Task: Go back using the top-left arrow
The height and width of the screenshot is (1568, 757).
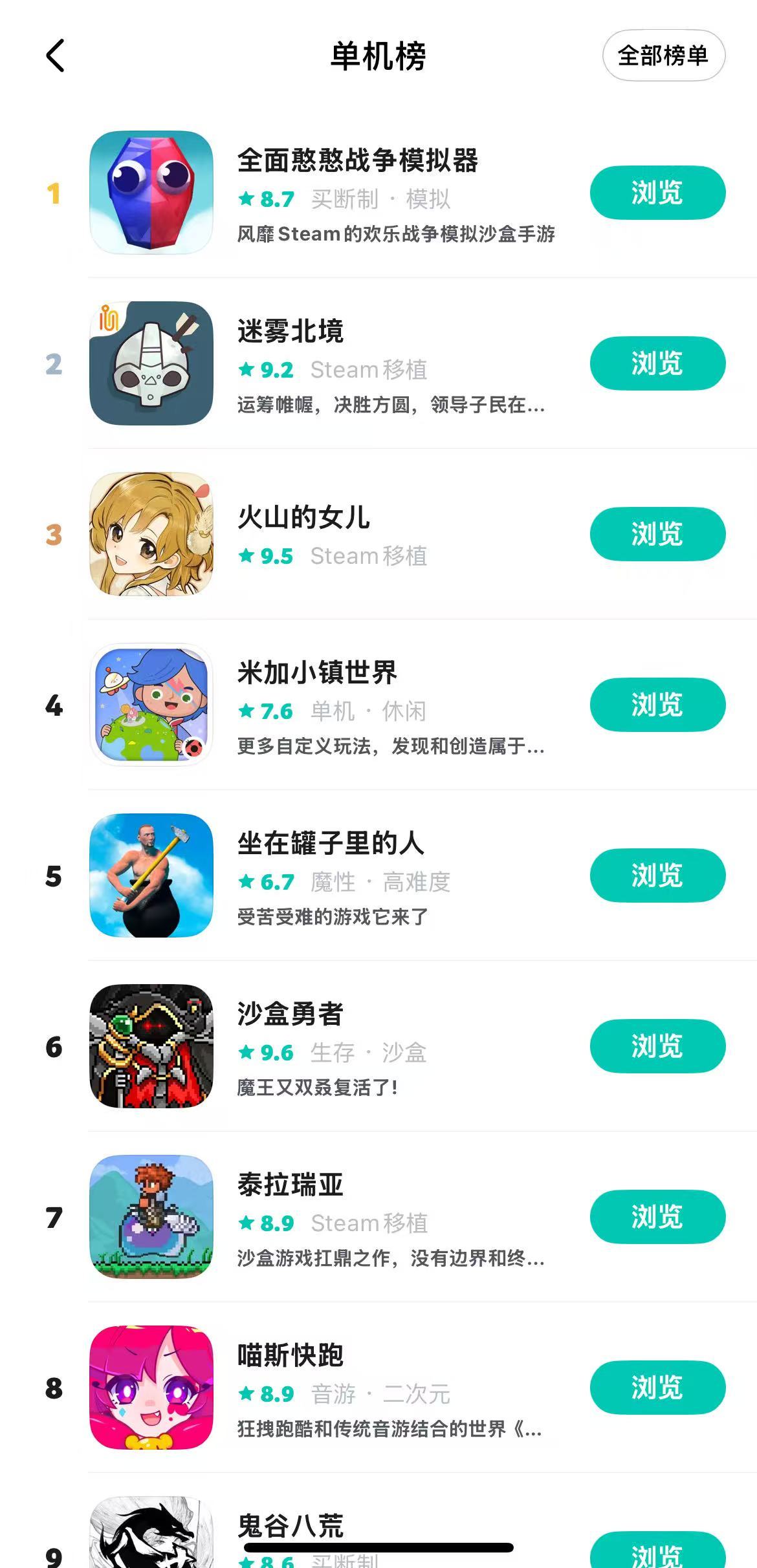Action: (x=56, y=56)
